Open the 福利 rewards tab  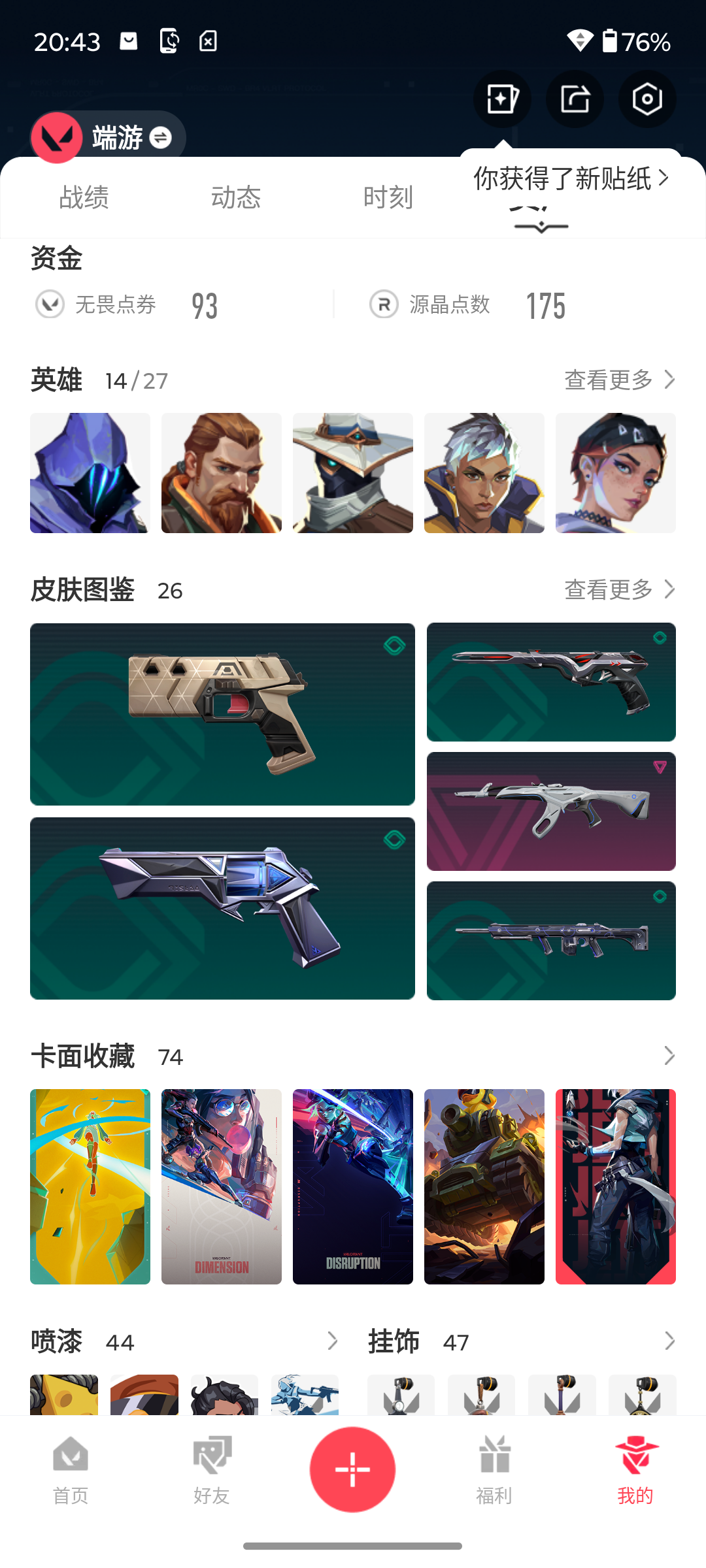[x=494, y=1470]
